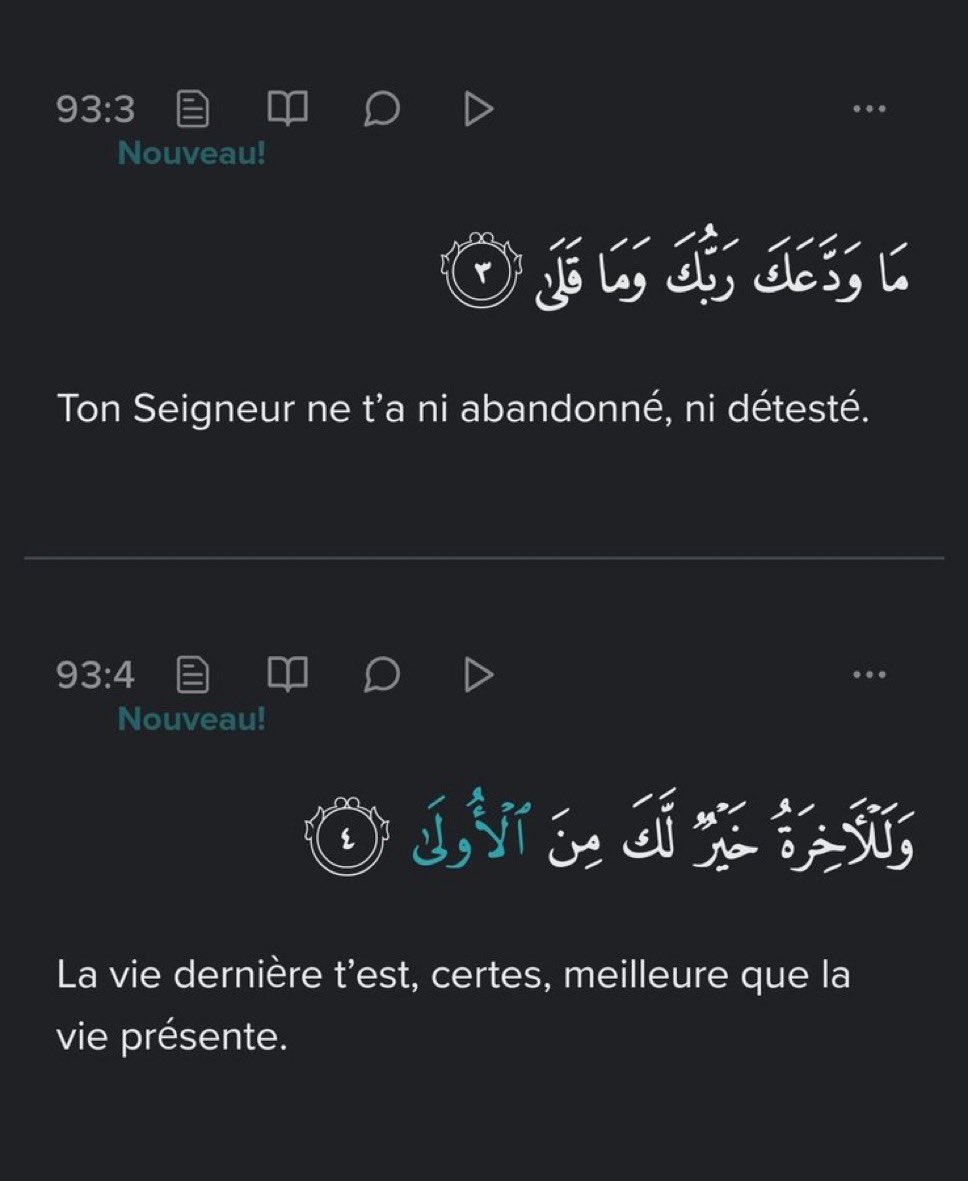Open translations icon for verse 93:3
The height and width of the screenshot is (1181, 968).
point(193,109)
